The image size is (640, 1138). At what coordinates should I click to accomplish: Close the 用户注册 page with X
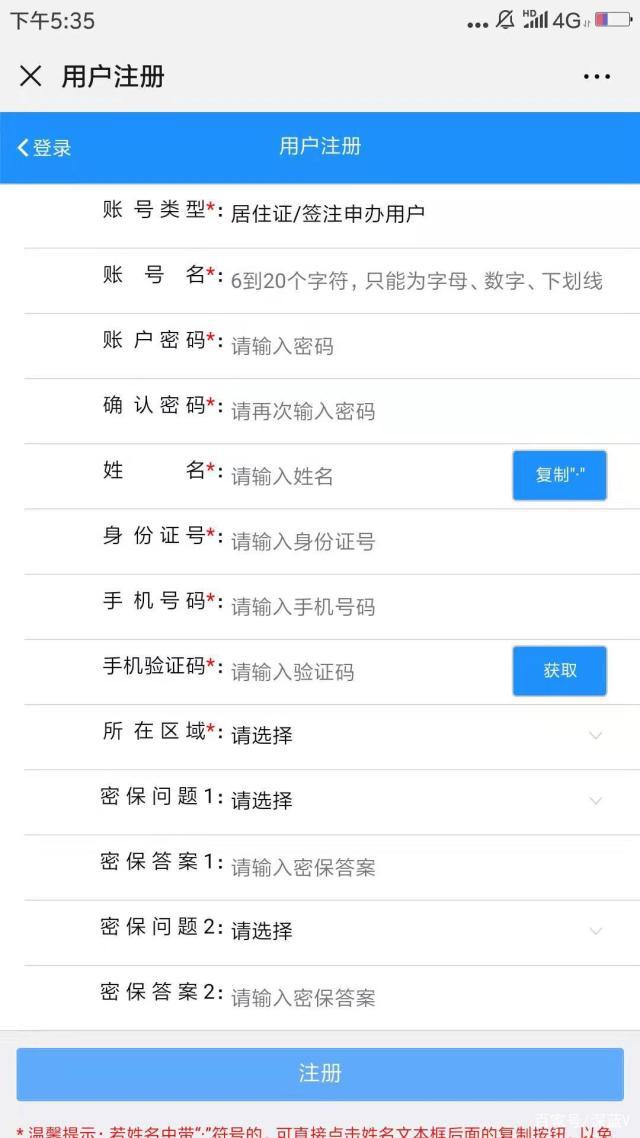[31, 76]
